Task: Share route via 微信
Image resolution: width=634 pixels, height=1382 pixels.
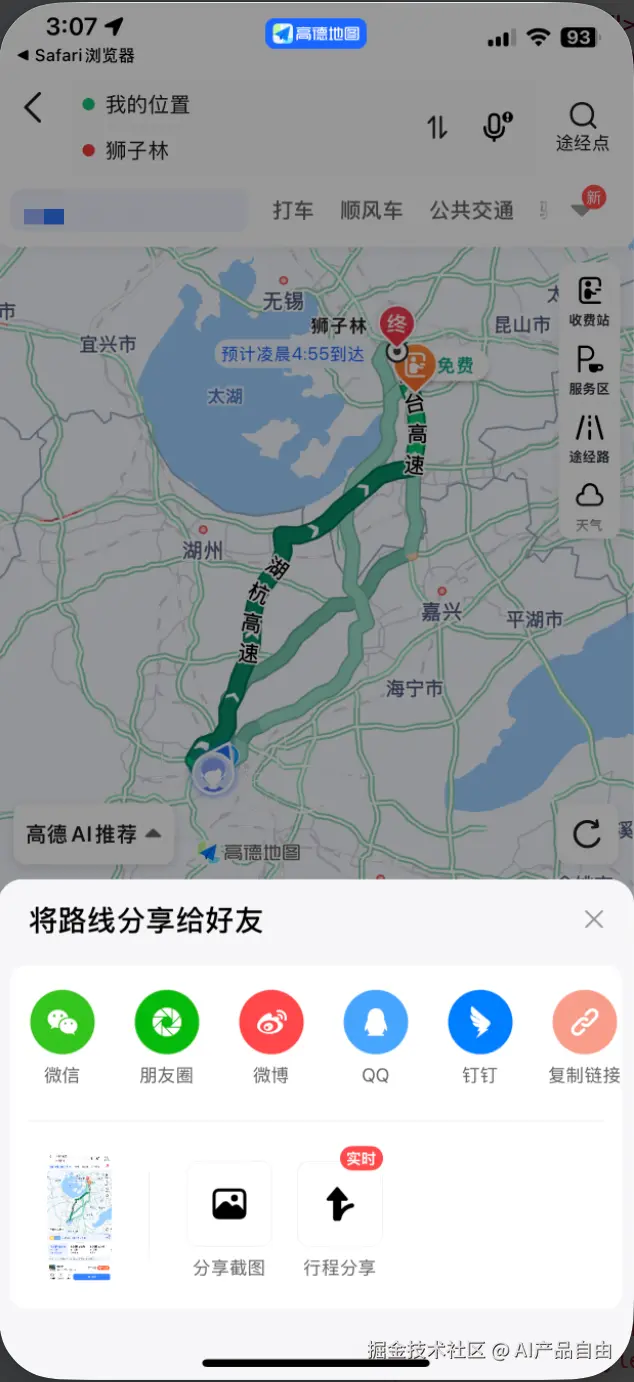Action: coord(62,1023)
